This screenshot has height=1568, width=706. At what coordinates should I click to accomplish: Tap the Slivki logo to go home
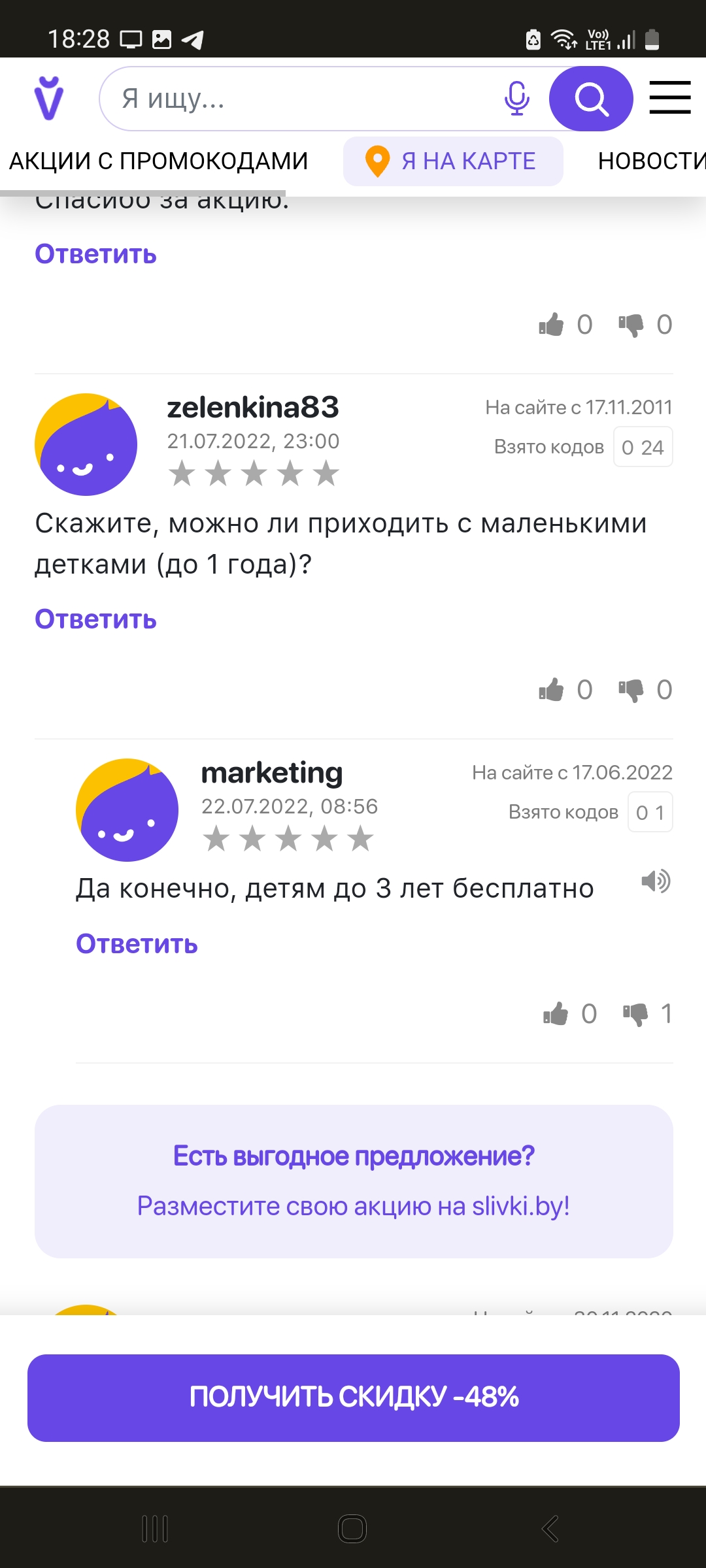coord(49,99)
